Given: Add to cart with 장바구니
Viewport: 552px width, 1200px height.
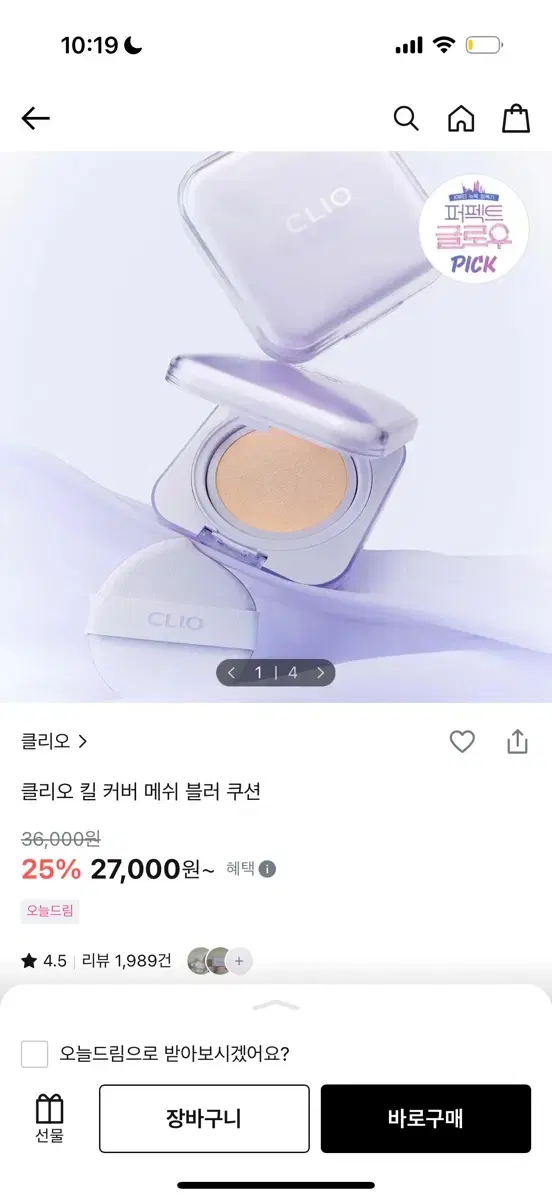Looking at the screenshot, I should pyautogui.click(x=204, y=1118).
